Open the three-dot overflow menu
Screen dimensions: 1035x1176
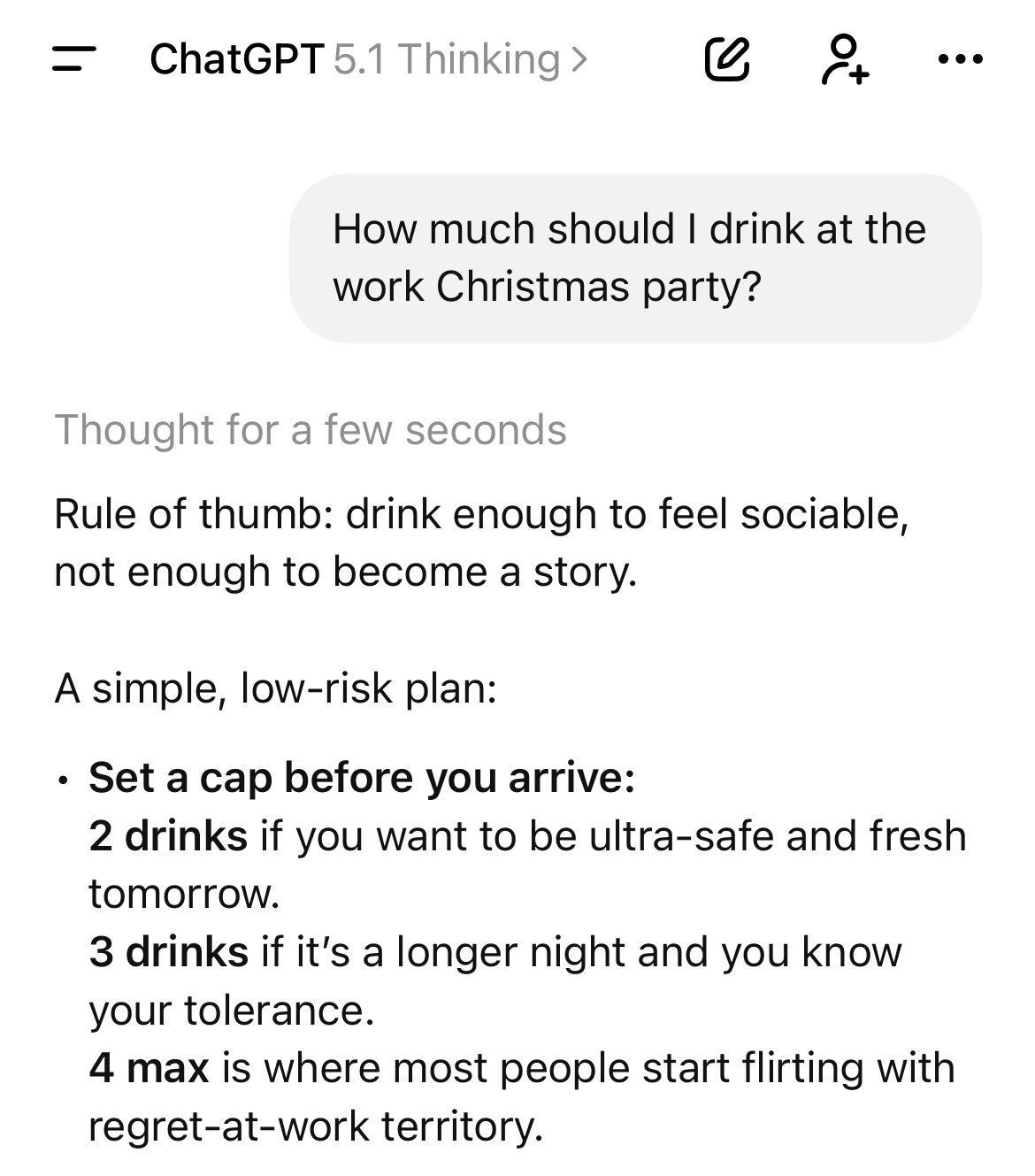pyautogui.click(x=961, y=60)
